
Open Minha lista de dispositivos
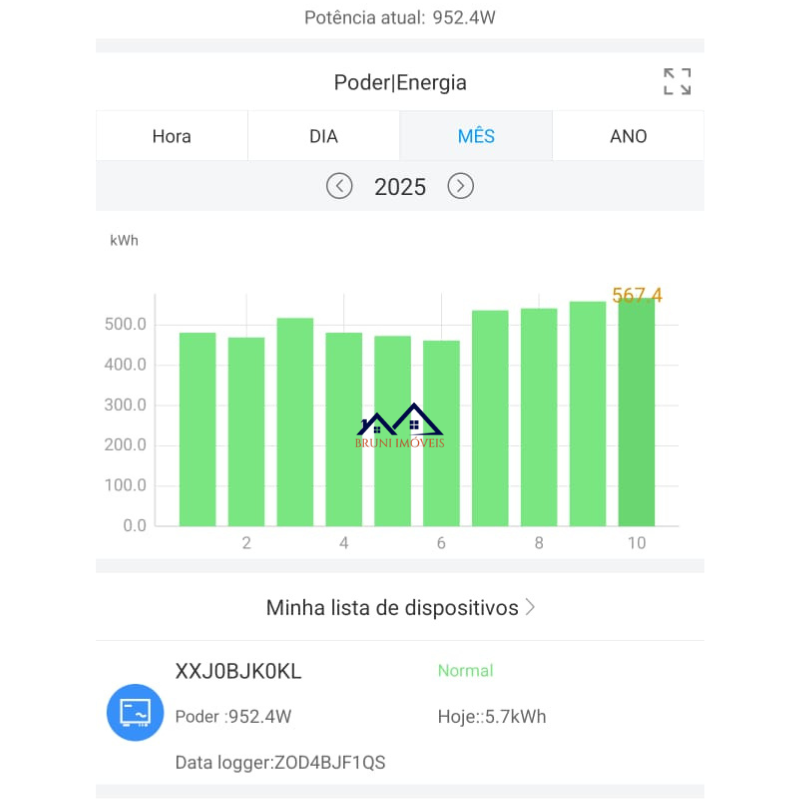[x=400, y=607]
